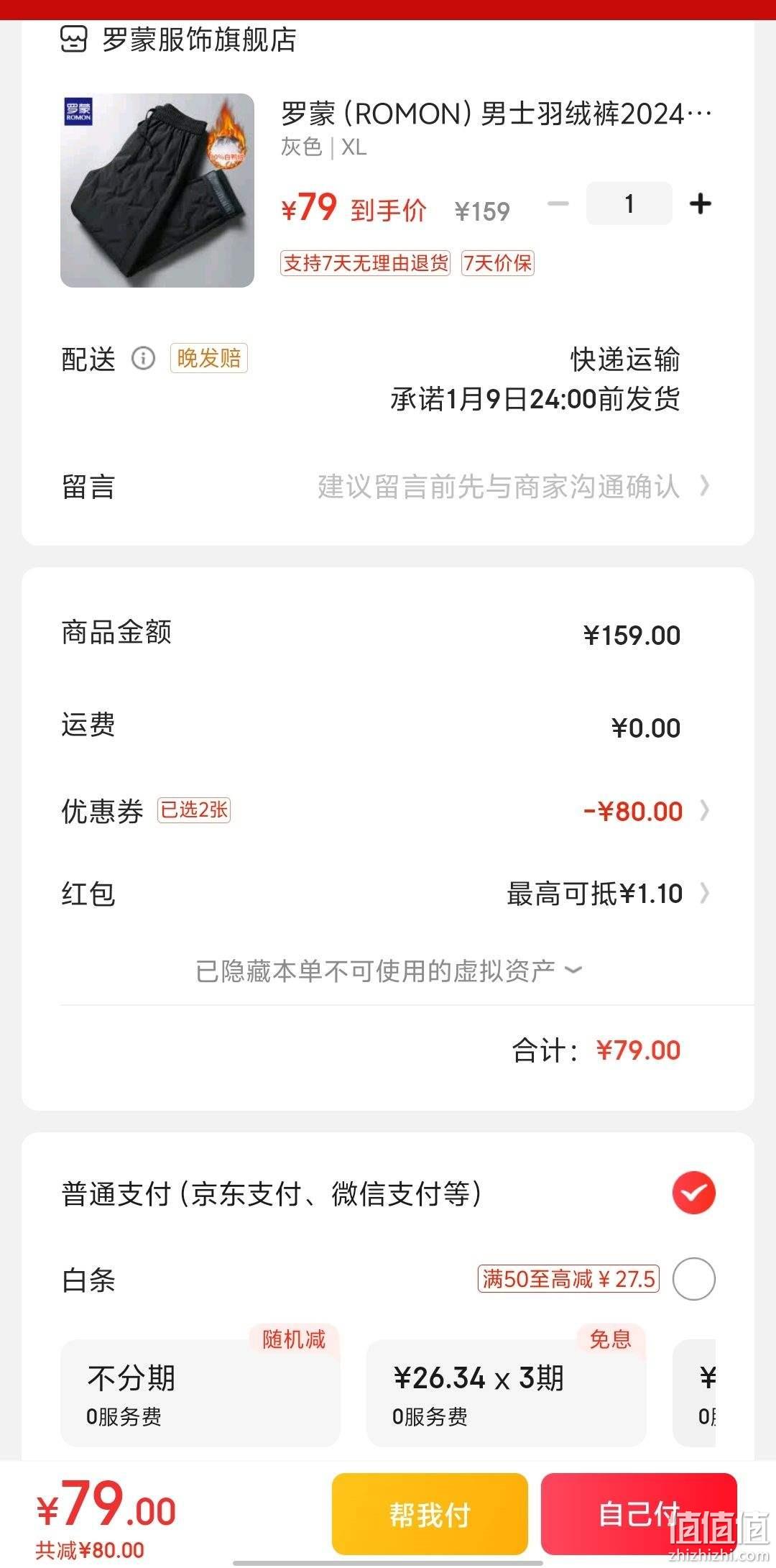Open the delivery info icon next to 配送

143,358
